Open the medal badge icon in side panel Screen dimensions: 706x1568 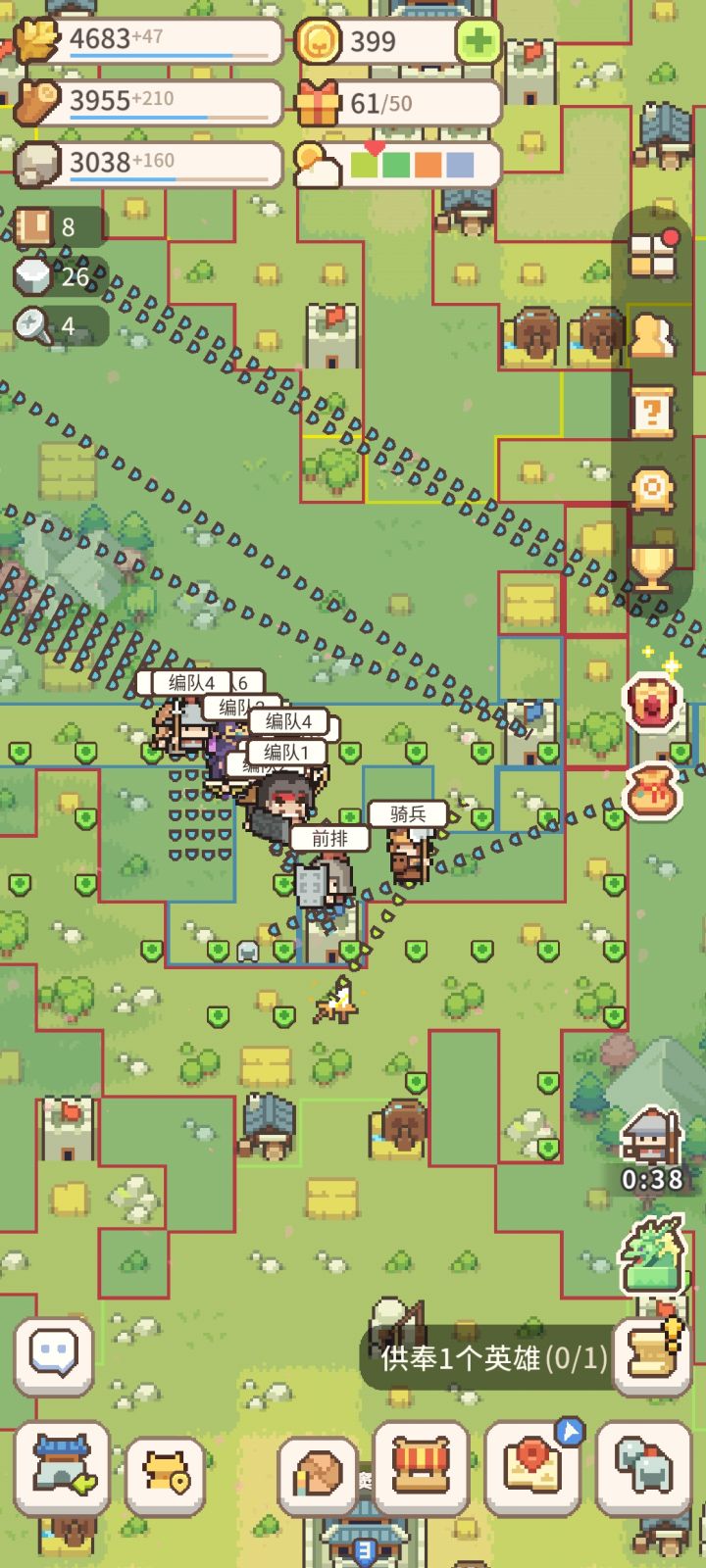652,489
